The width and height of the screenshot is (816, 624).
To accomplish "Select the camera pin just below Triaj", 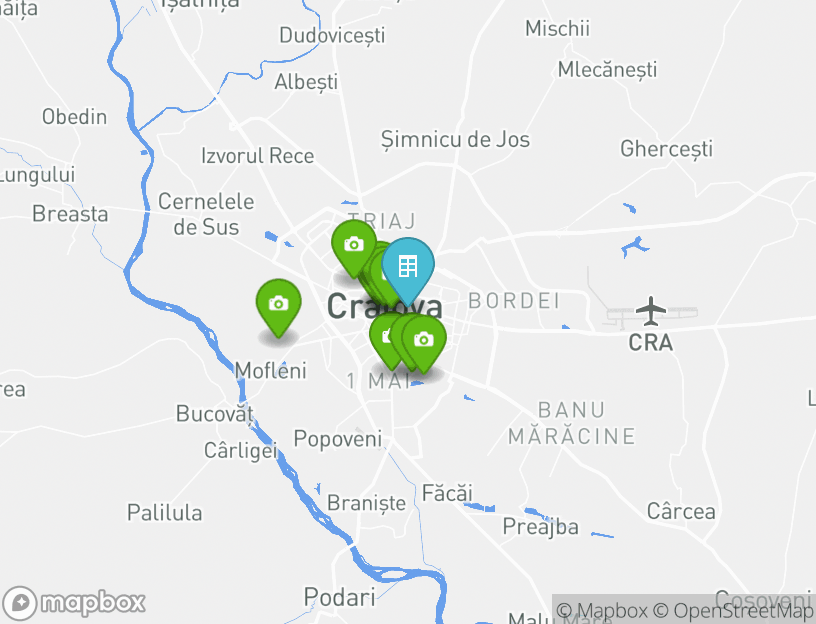I will point(353,245).
